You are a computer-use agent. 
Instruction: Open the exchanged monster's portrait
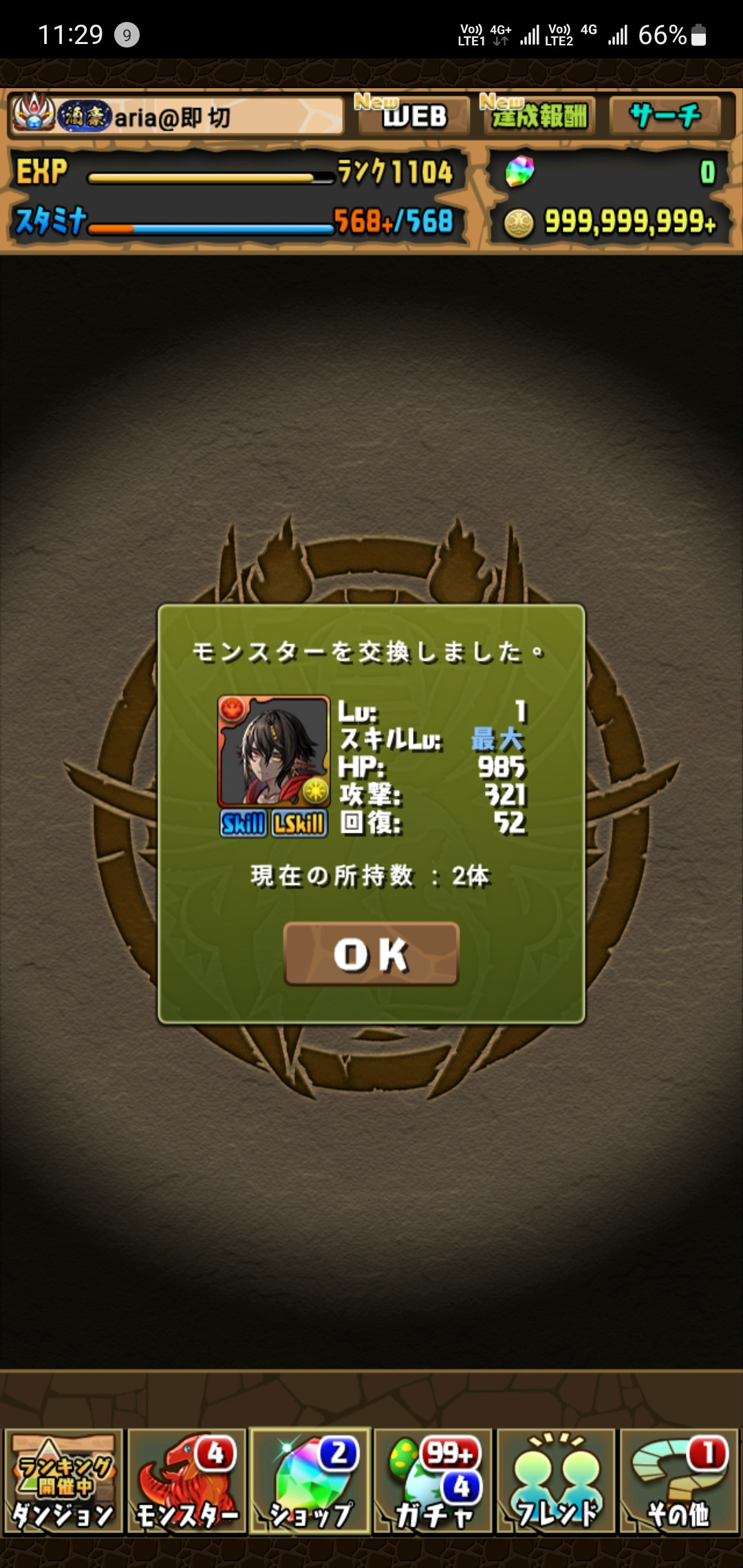pos(274,751)
